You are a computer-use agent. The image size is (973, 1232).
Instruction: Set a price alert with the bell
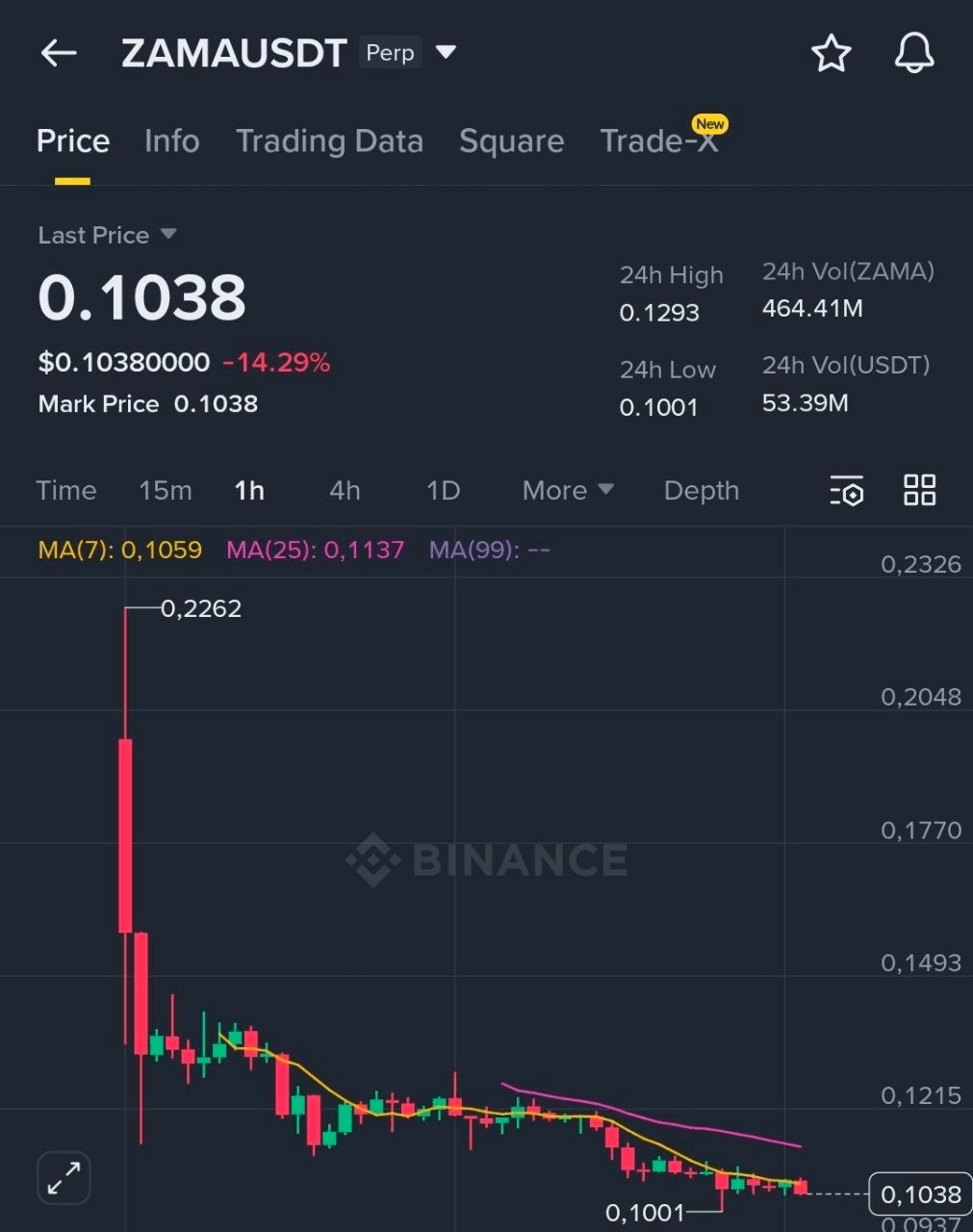point(913,54)
